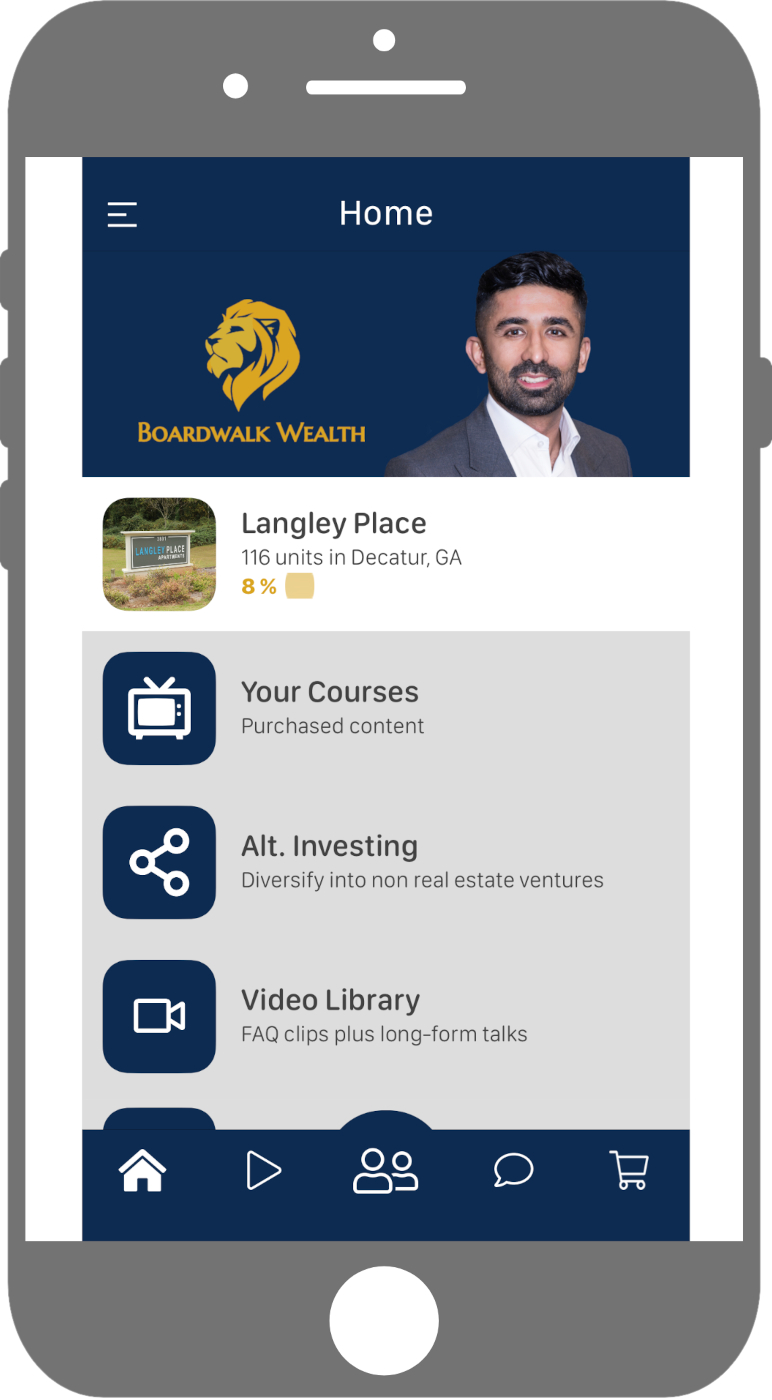Open the Video Library
Image resolution: width=772 pixels, height=1400 pixels.
386,1016
